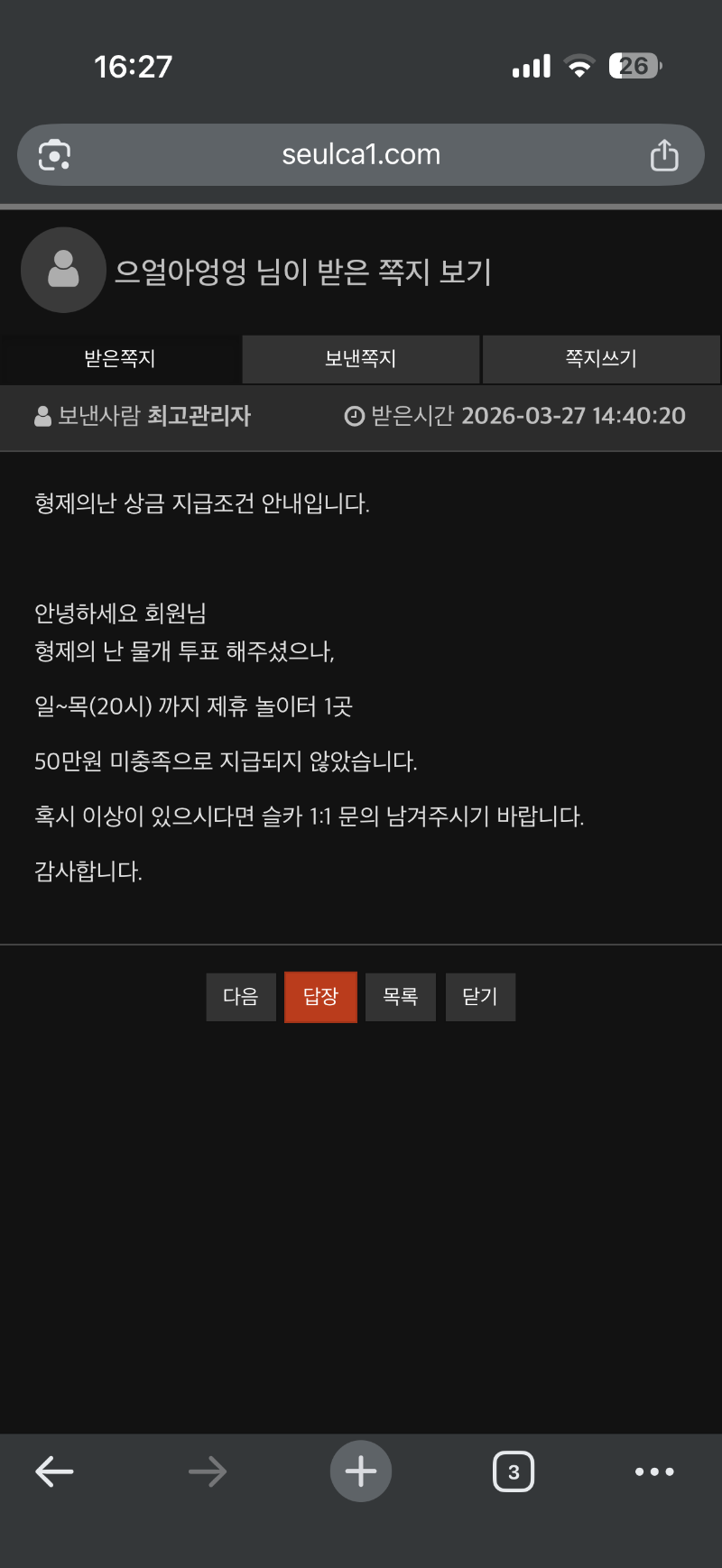Tap the seulca1.com address bar

(x=361, y=155)
